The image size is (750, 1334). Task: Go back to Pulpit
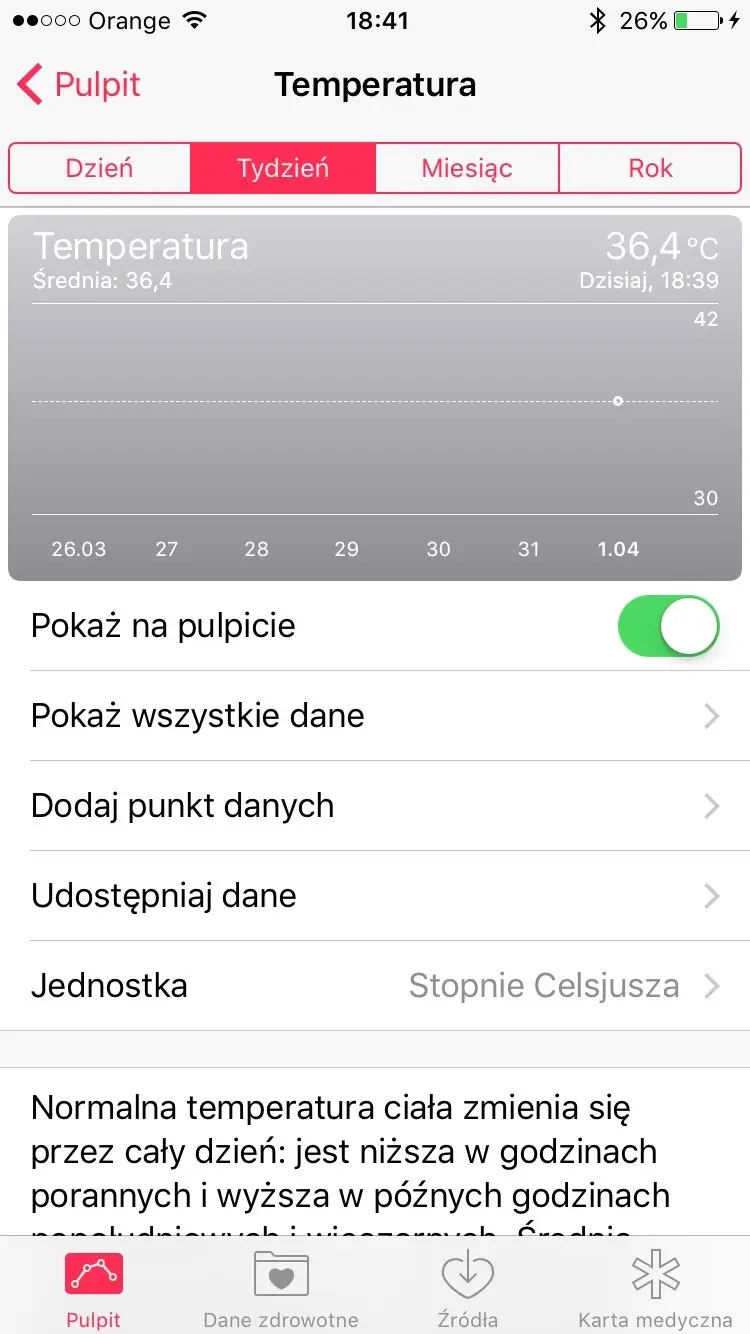(80, 85)
